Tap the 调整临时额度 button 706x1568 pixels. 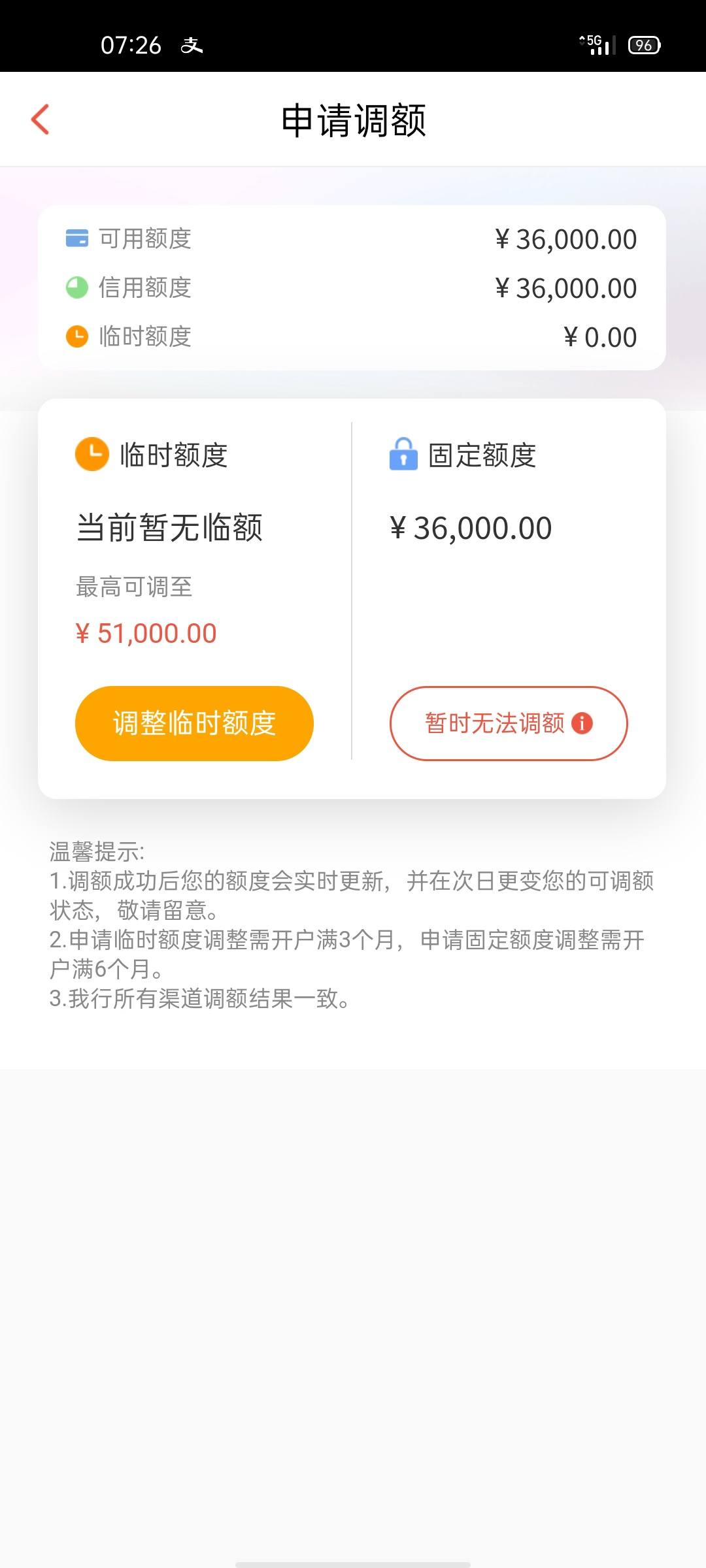click(194, 723)
